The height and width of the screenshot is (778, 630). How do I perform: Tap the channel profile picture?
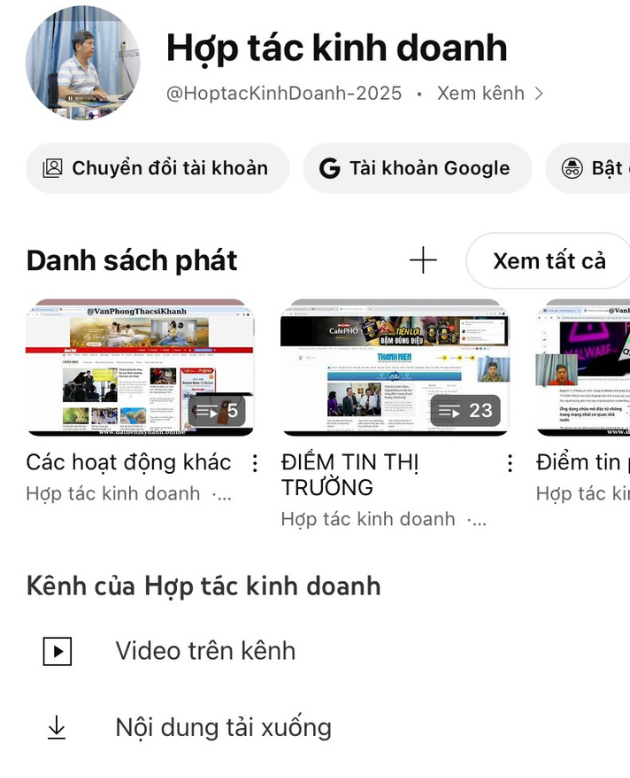click(83, 63)
